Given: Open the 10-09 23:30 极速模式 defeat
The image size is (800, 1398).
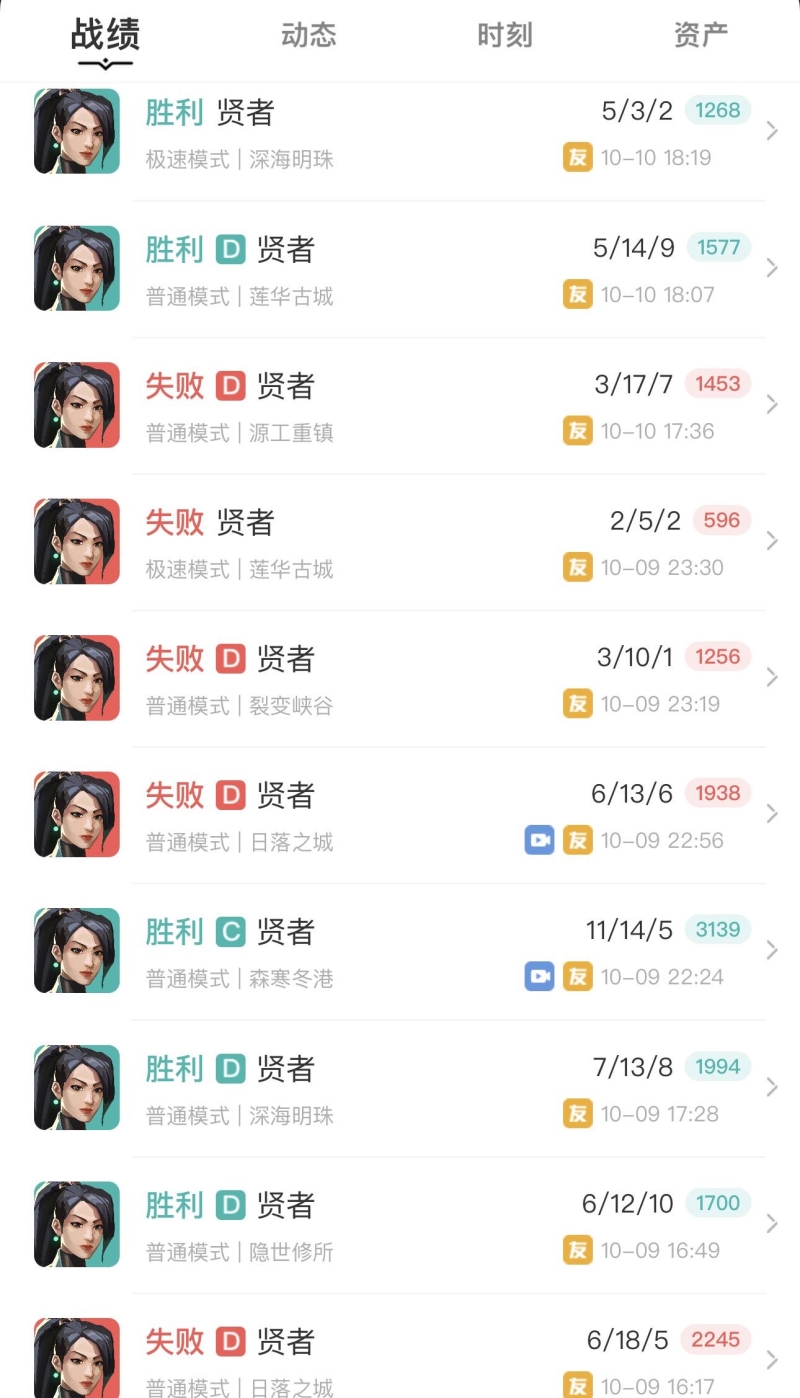Looking at the screenshot, I should 400,543.
